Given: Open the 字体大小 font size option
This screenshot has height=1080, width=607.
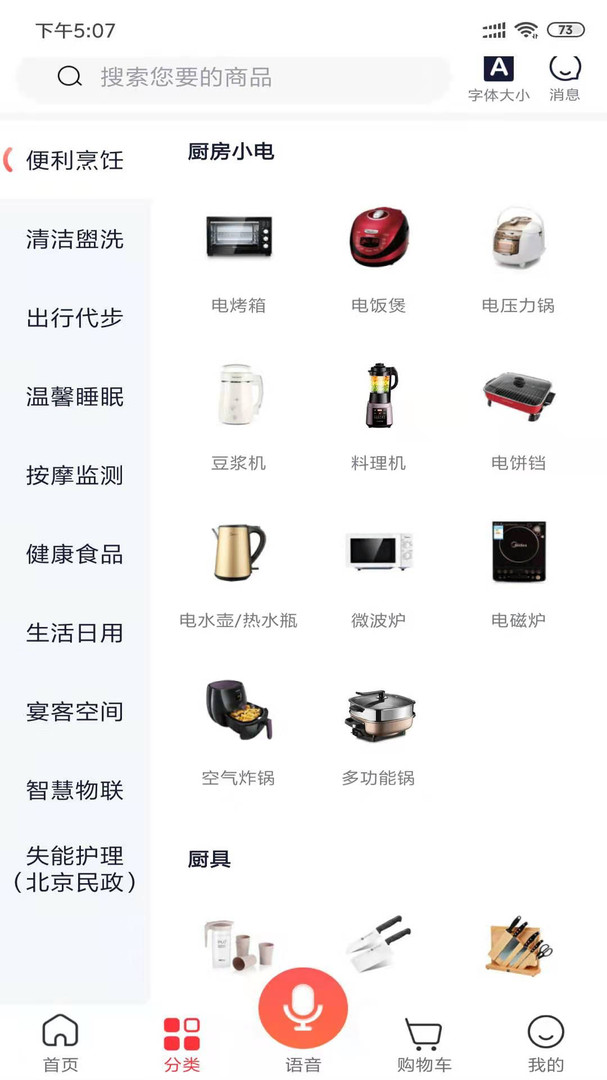Looking at the screenshot, I should [499, 79].
